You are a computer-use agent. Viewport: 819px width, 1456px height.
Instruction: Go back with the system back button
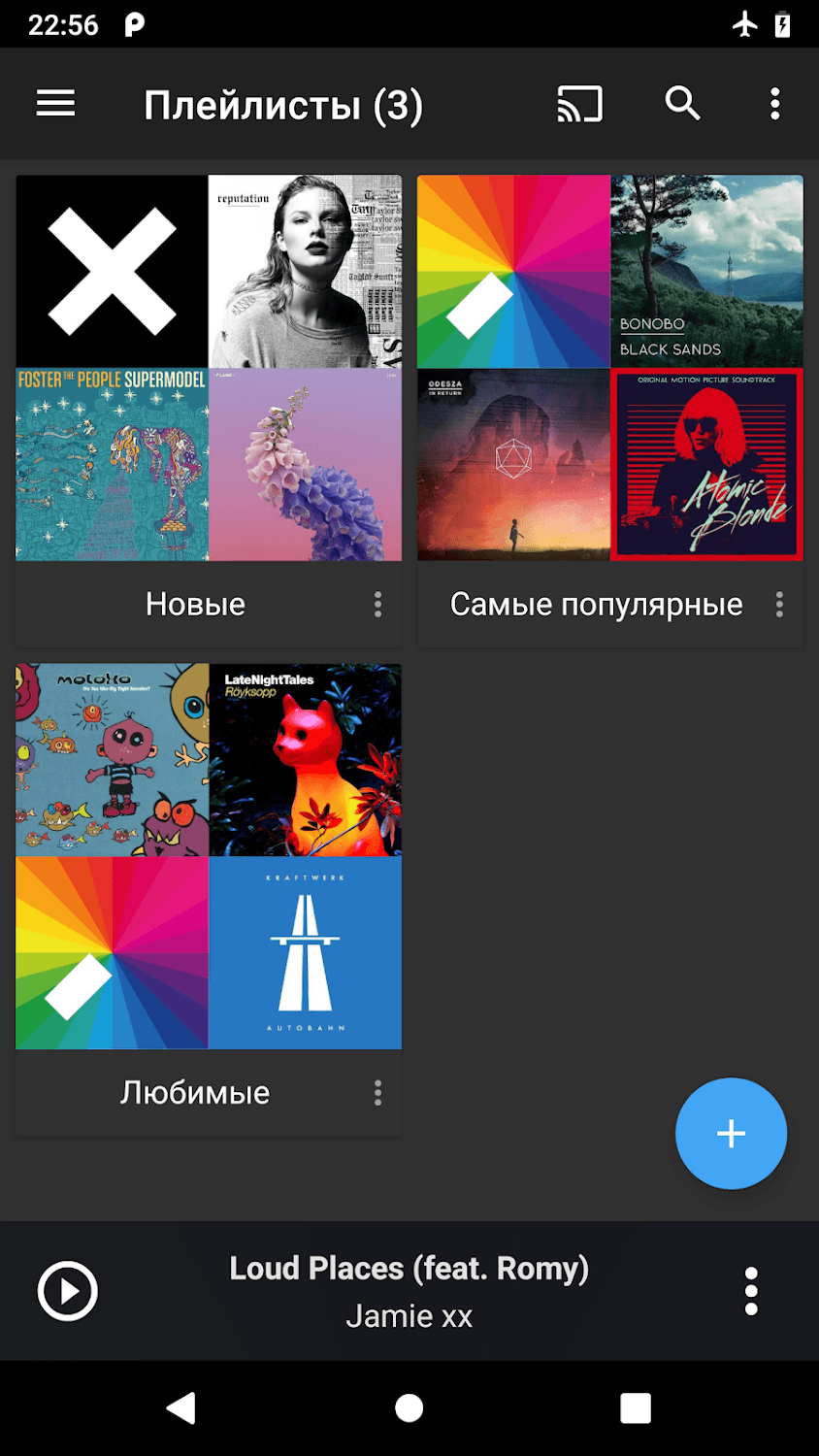(x=181, y=1407)
